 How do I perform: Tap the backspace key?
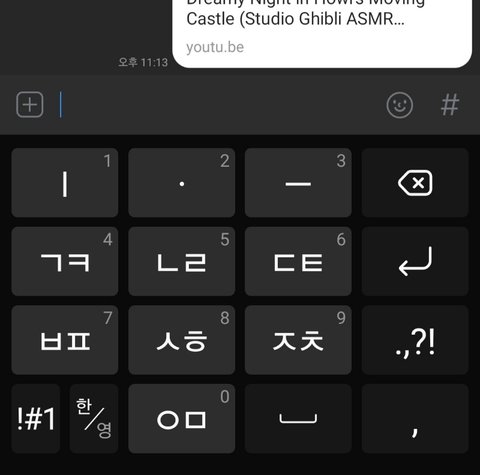click(415, 183)
